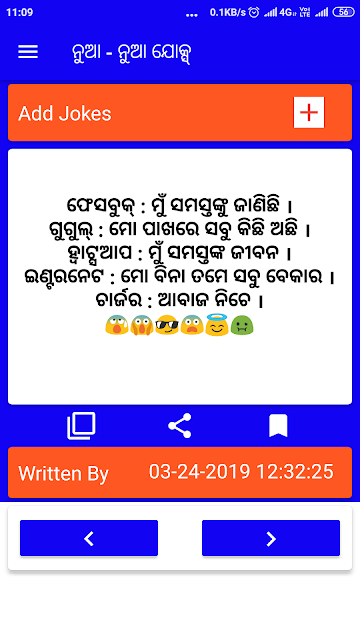The width and height of the screenshot is (360, 640).
Task: Go to the previous joke
Action: point(89,538)
